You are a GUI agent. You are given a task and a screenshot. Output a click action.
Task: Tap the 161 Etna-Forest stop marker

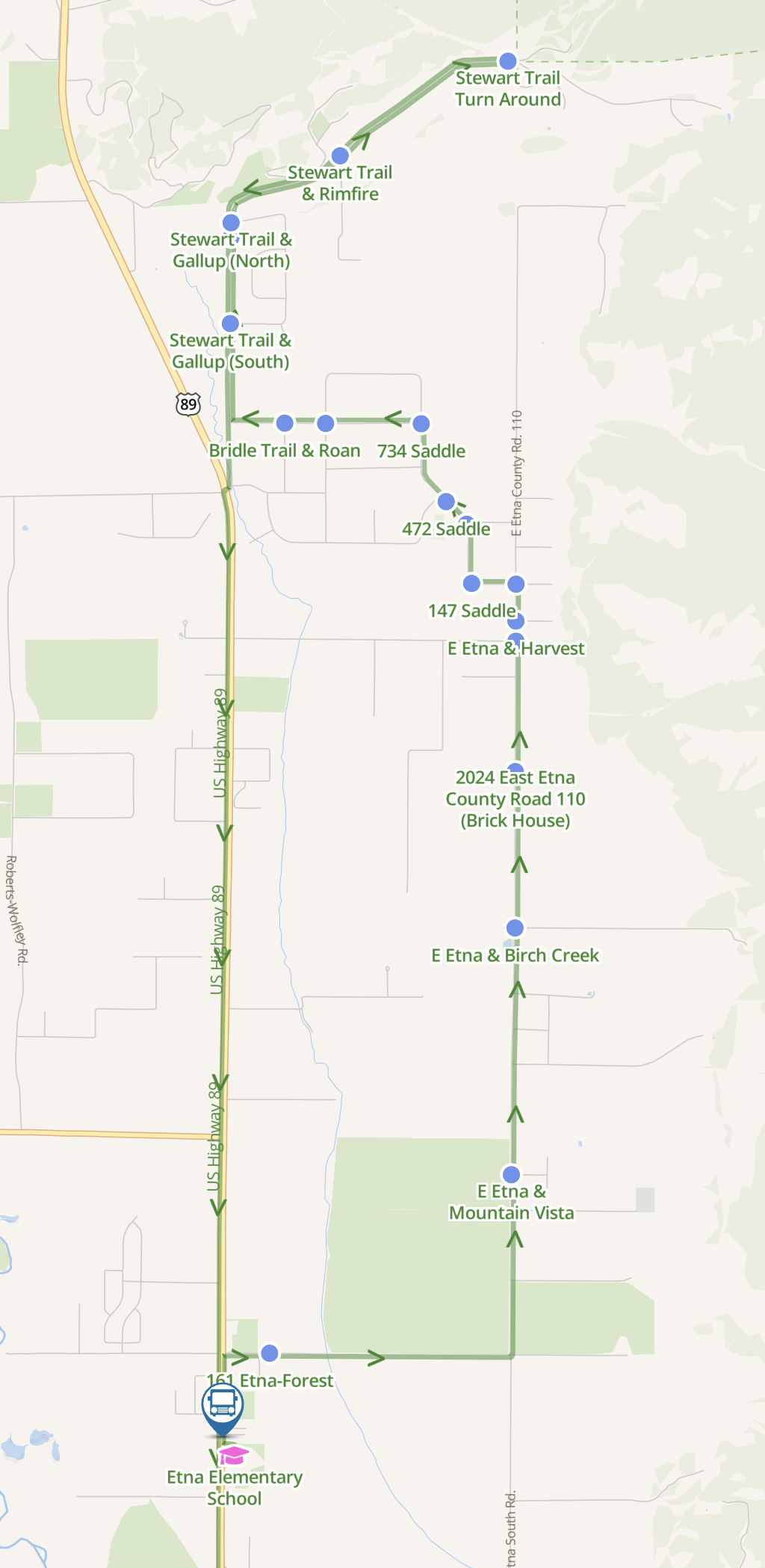point(270,1353)
